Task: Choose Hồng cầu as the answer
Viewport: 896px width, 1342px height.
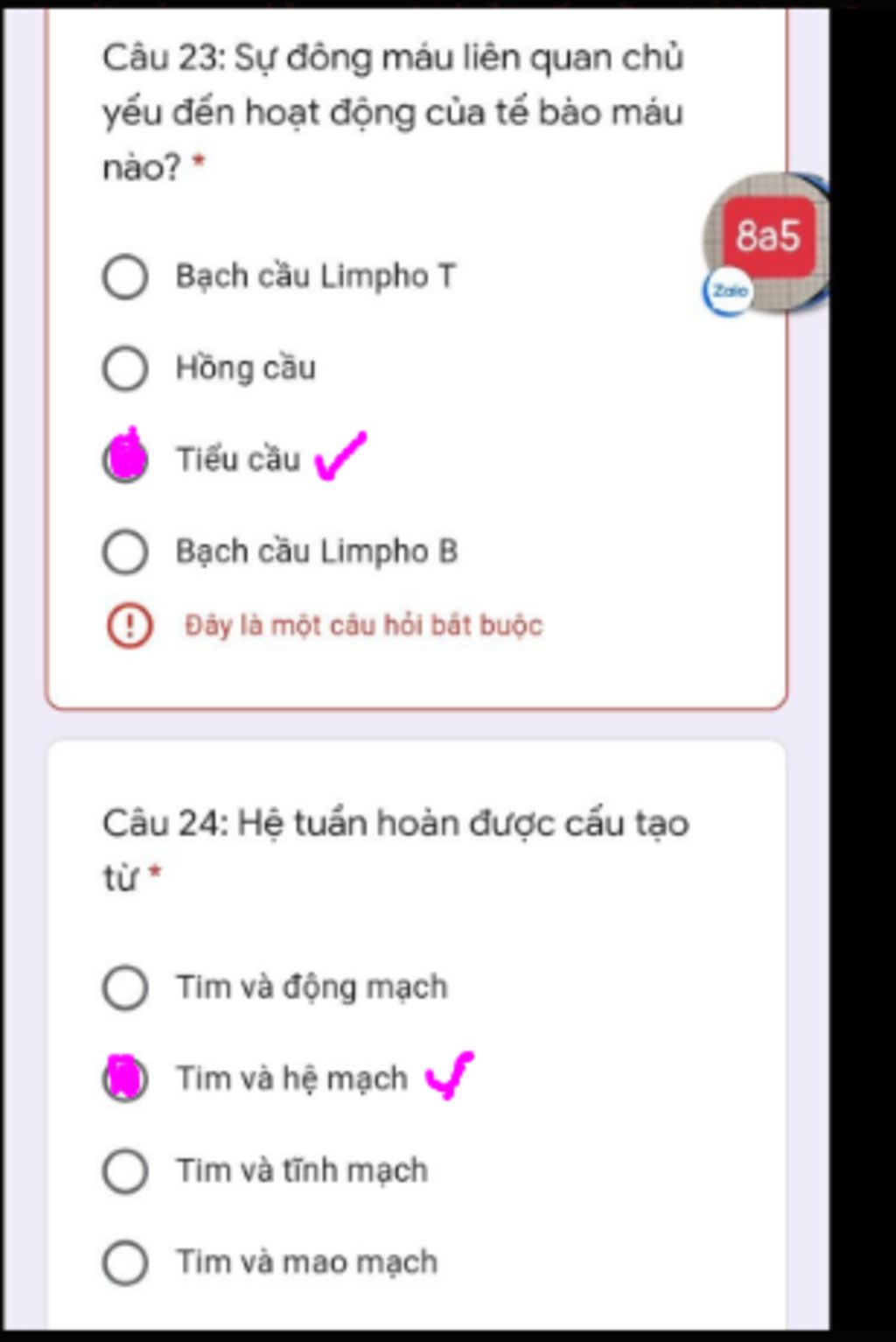Action: coord(125,369)
